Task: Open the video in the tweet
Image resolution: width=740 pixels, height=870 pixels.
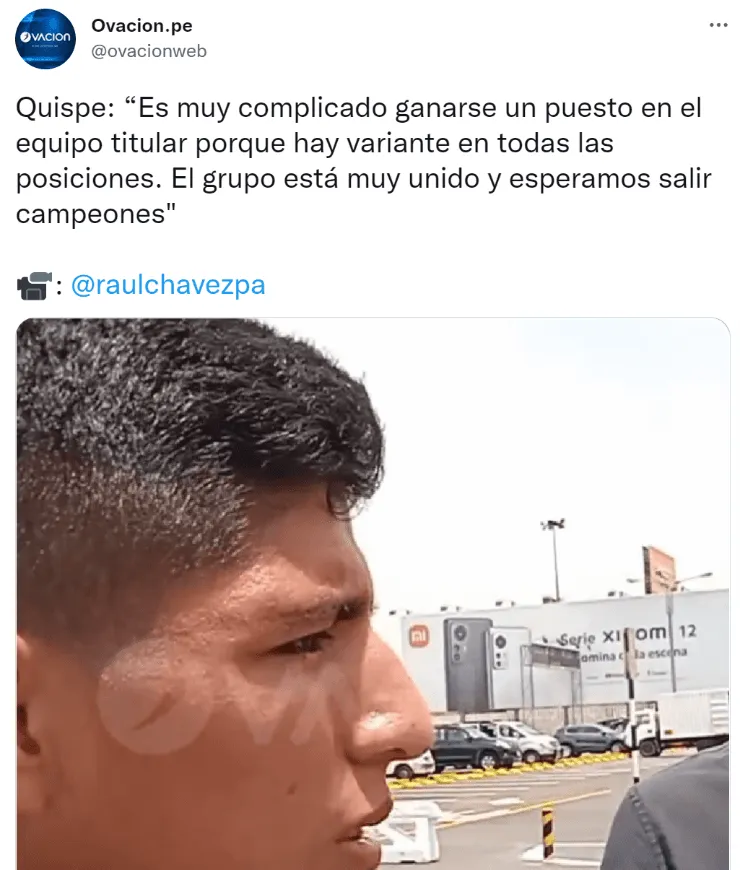Action: point(373,594)
